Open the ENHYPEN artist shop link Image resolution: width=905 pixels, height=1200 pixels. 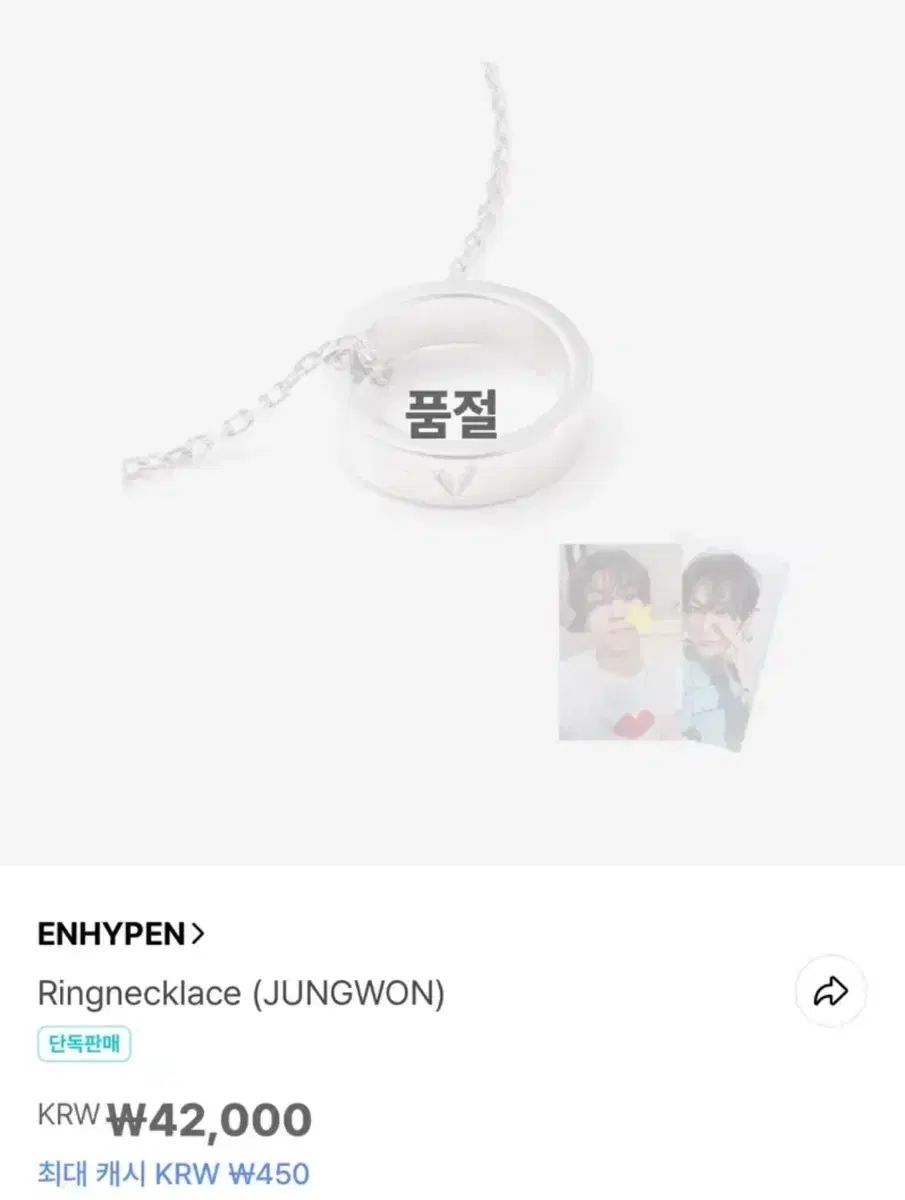pyautogui.click(x=121, y=934)
